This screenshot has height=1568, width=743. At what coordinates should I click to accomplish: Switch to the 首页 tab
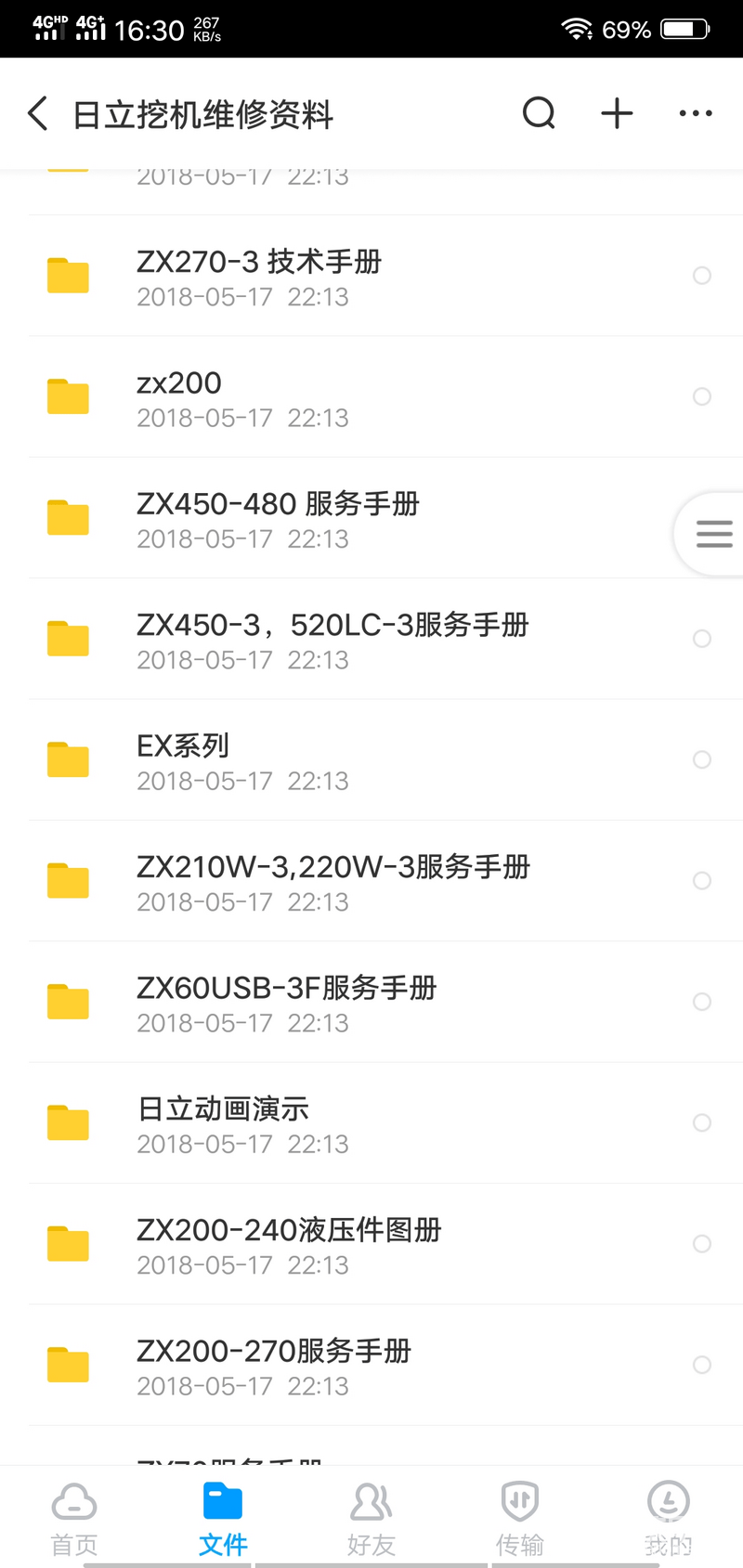pyautogui.click(x=74, y=1519)
